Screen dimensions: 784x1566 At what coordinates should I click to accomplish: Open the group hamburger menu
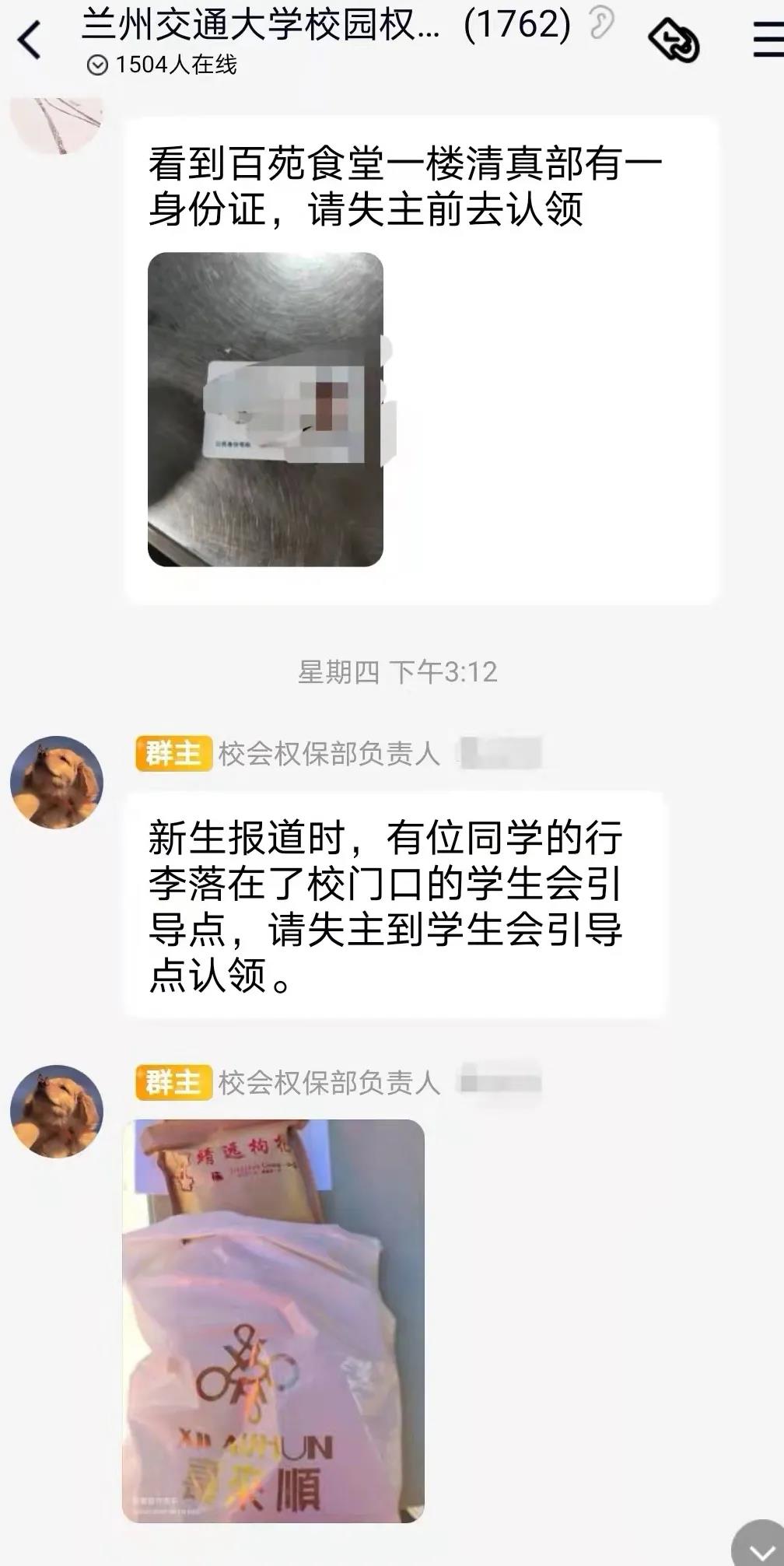click(x=768, y=39)
